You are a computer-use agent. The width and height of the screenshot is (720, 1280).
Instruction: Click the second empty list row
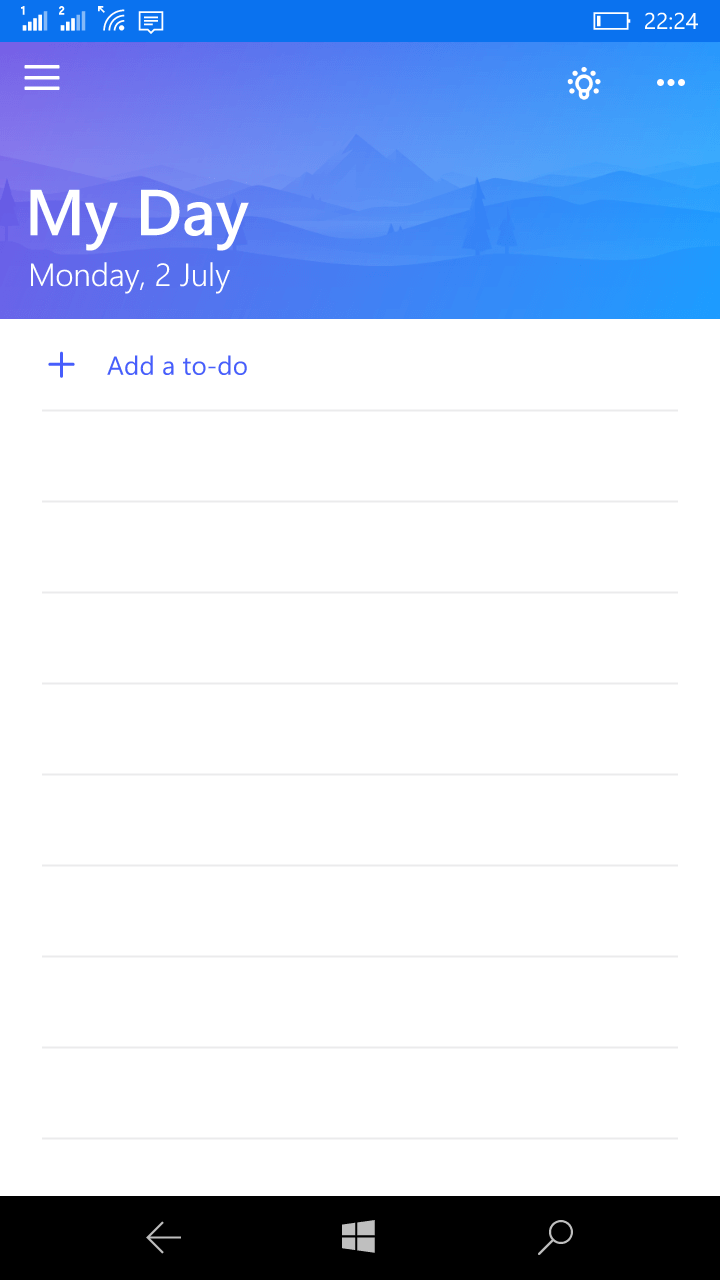click(x=360, y=545)
